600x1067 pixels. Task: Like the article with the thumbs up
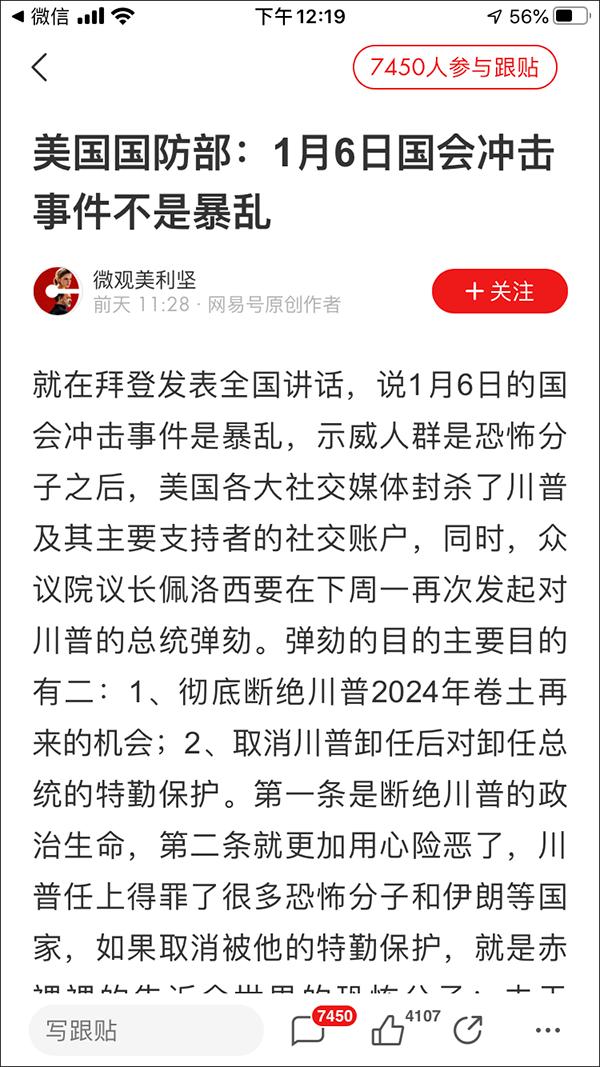(389, 1030)
